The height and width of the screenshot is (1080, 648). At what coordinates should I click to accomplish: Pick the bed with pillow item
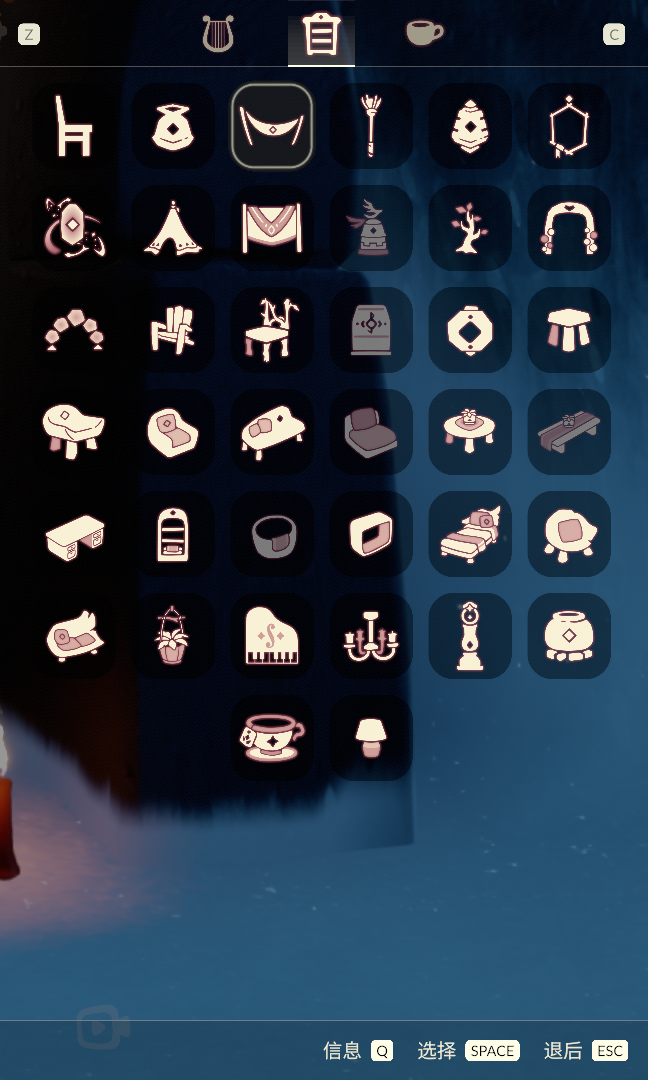tap(470, 535)
